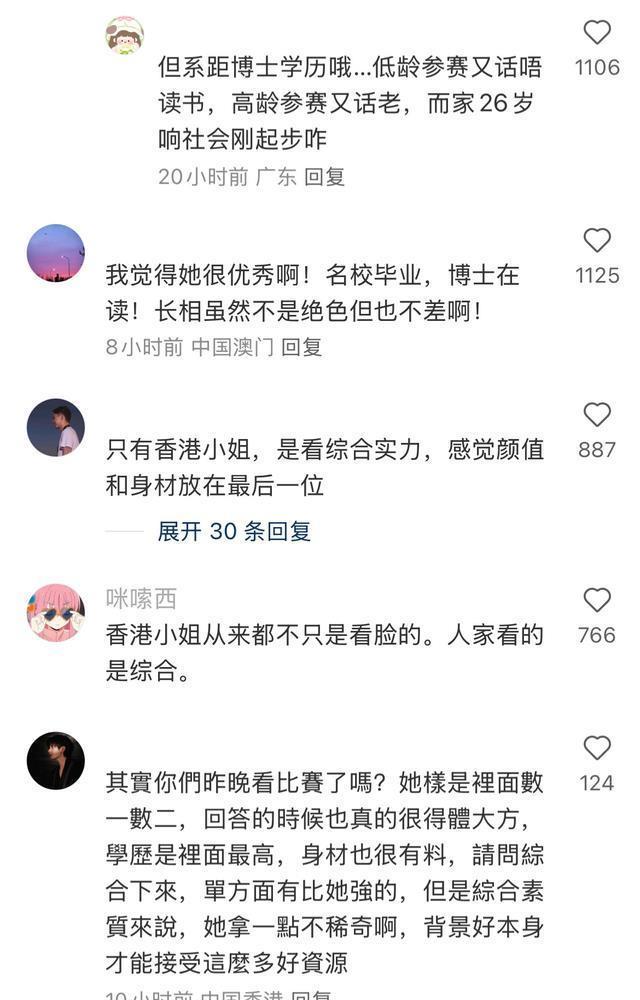
Task: Open avatar of the 中国澳门 commenter
Action: tap(56, 253)
